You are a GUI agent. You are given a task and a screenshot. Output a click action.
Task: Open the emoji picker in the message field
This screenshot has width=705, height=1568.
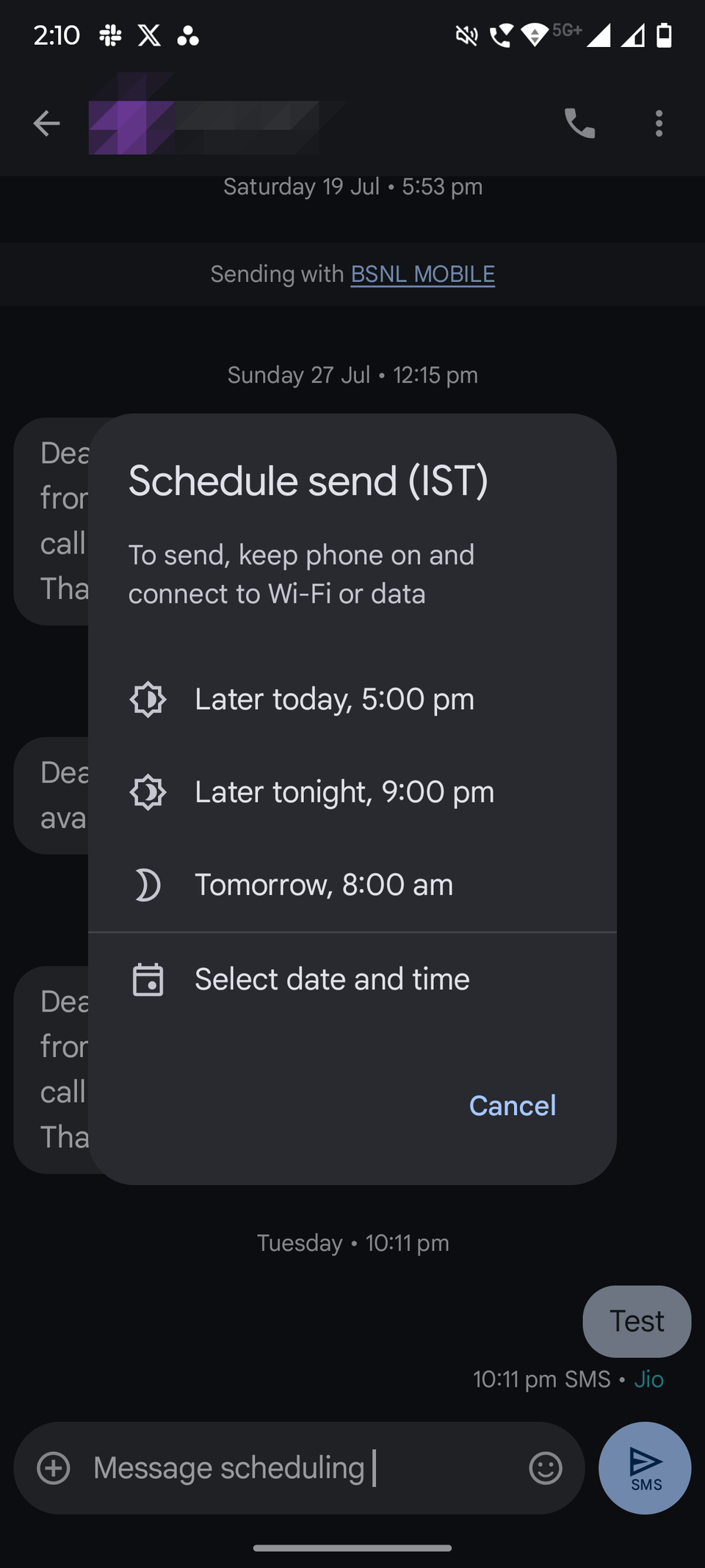coord(546,1468)
